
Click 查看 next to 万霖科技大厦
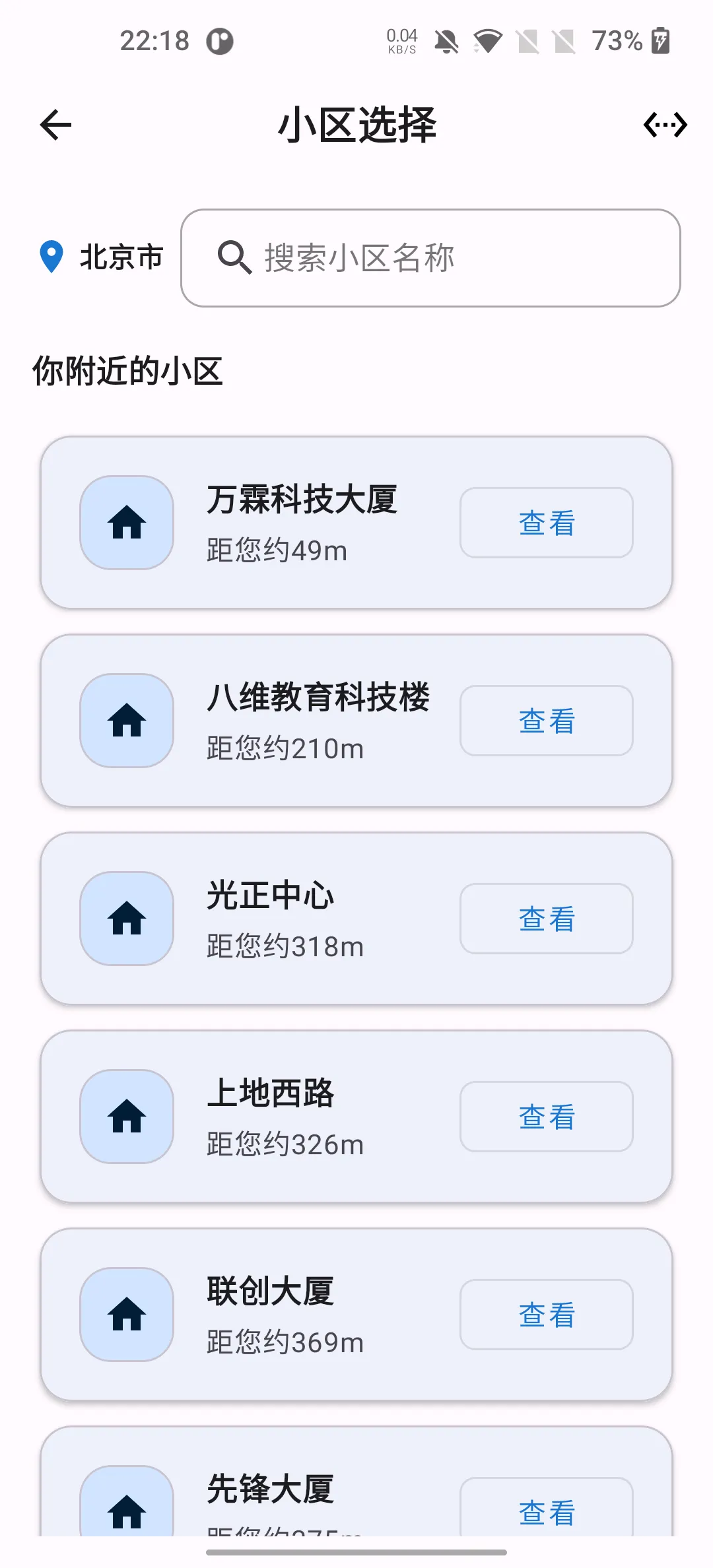tap(546, 523)
